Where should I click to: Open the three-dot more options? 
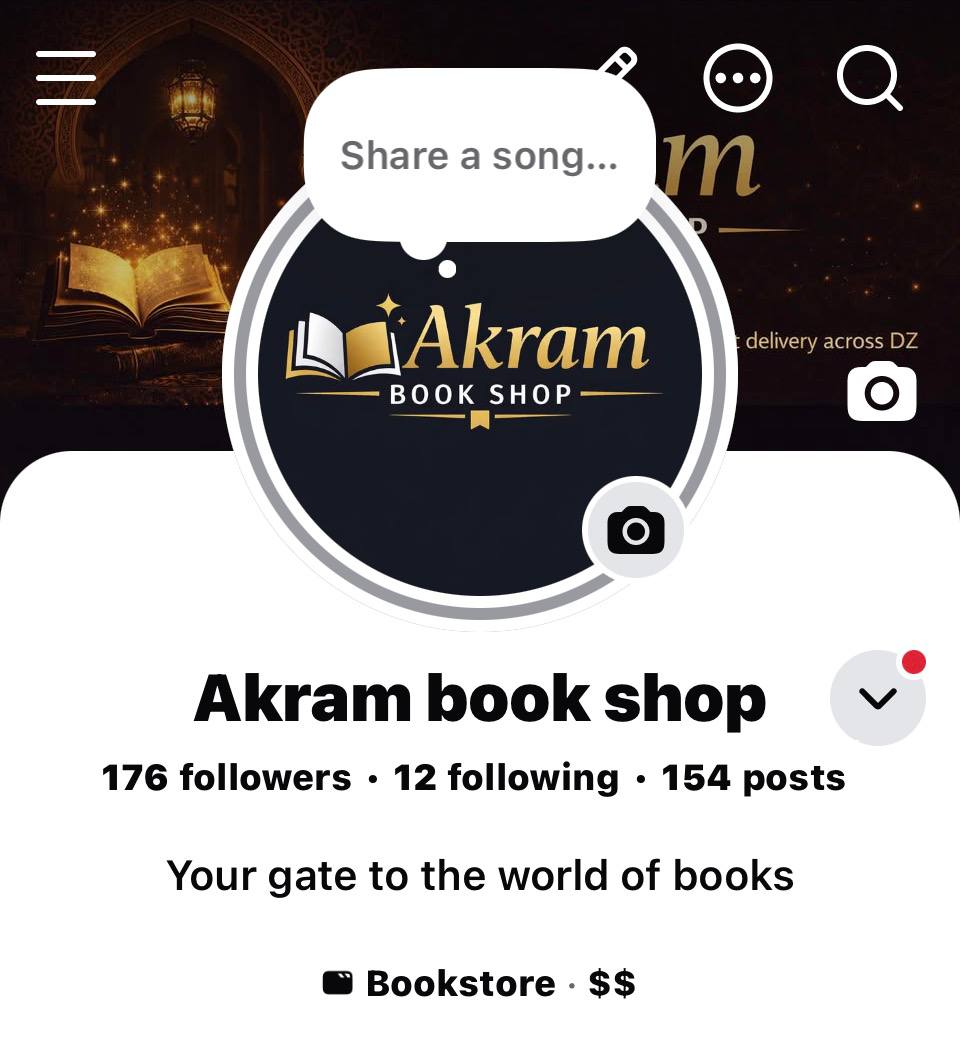point(737,78)
